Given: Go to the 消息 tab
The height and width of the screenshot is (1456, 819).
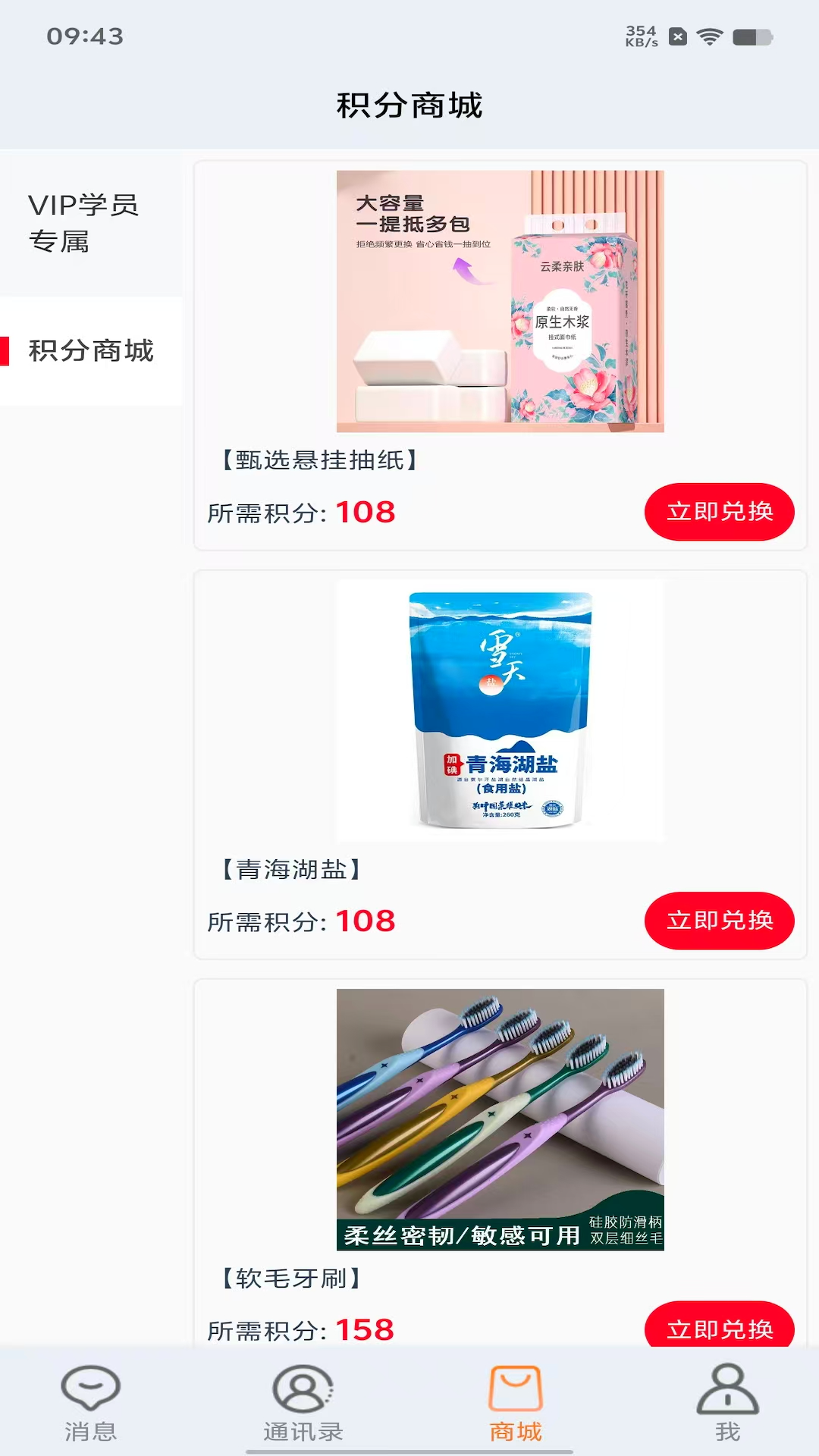Looking at the screenshot, I should click(90, 1403).
